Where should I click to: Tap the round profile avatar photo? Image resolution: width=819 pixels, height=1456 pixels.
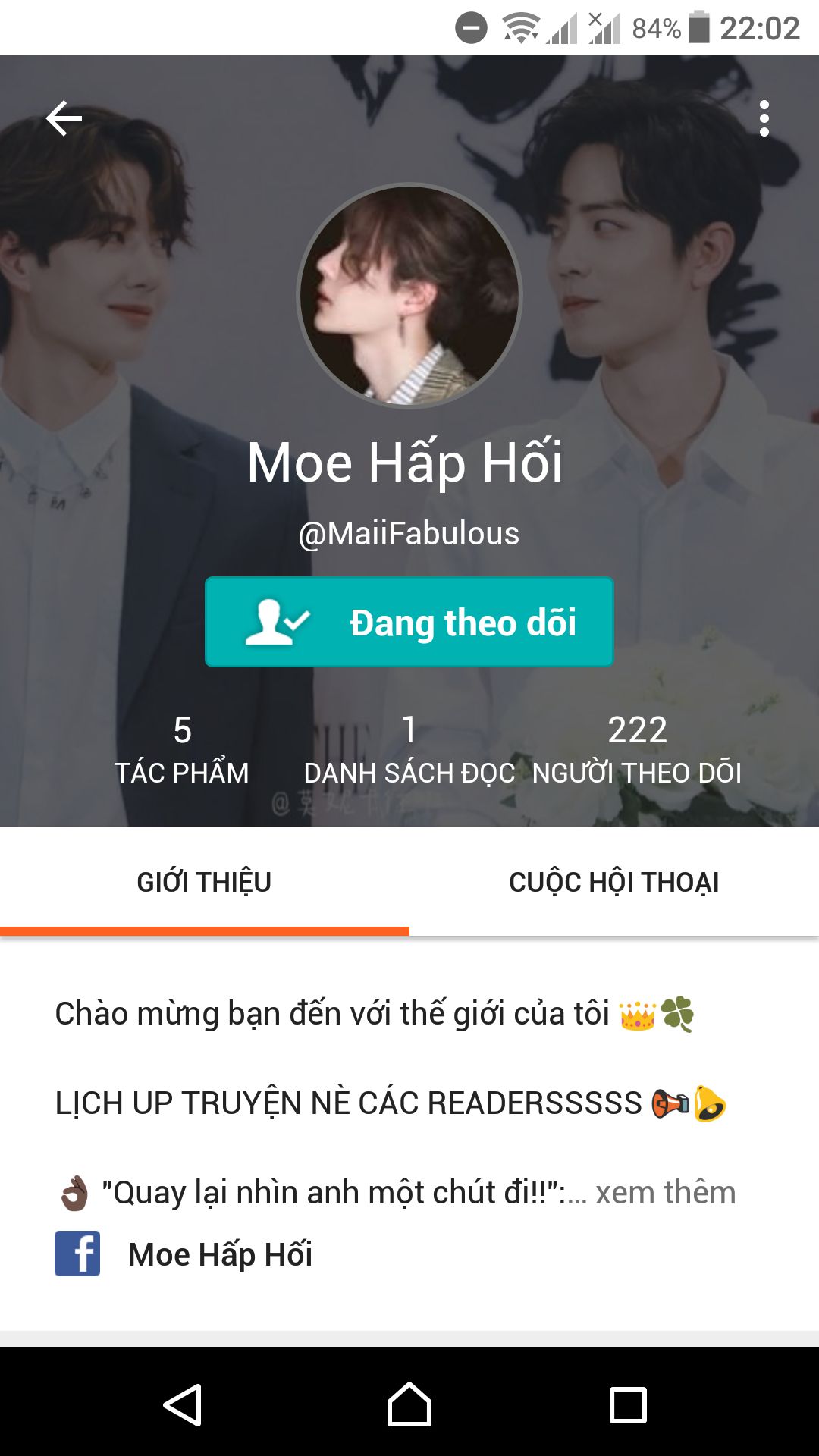tap(409, 296)
